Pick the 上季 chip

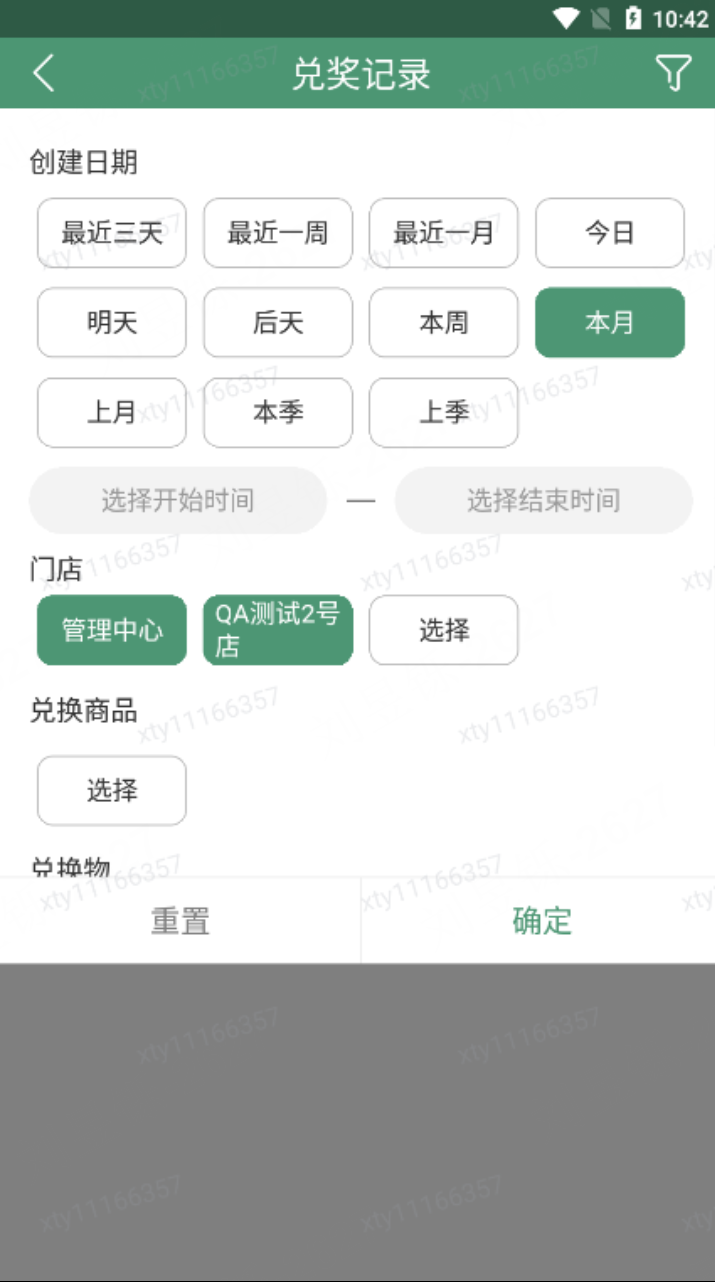444,413
